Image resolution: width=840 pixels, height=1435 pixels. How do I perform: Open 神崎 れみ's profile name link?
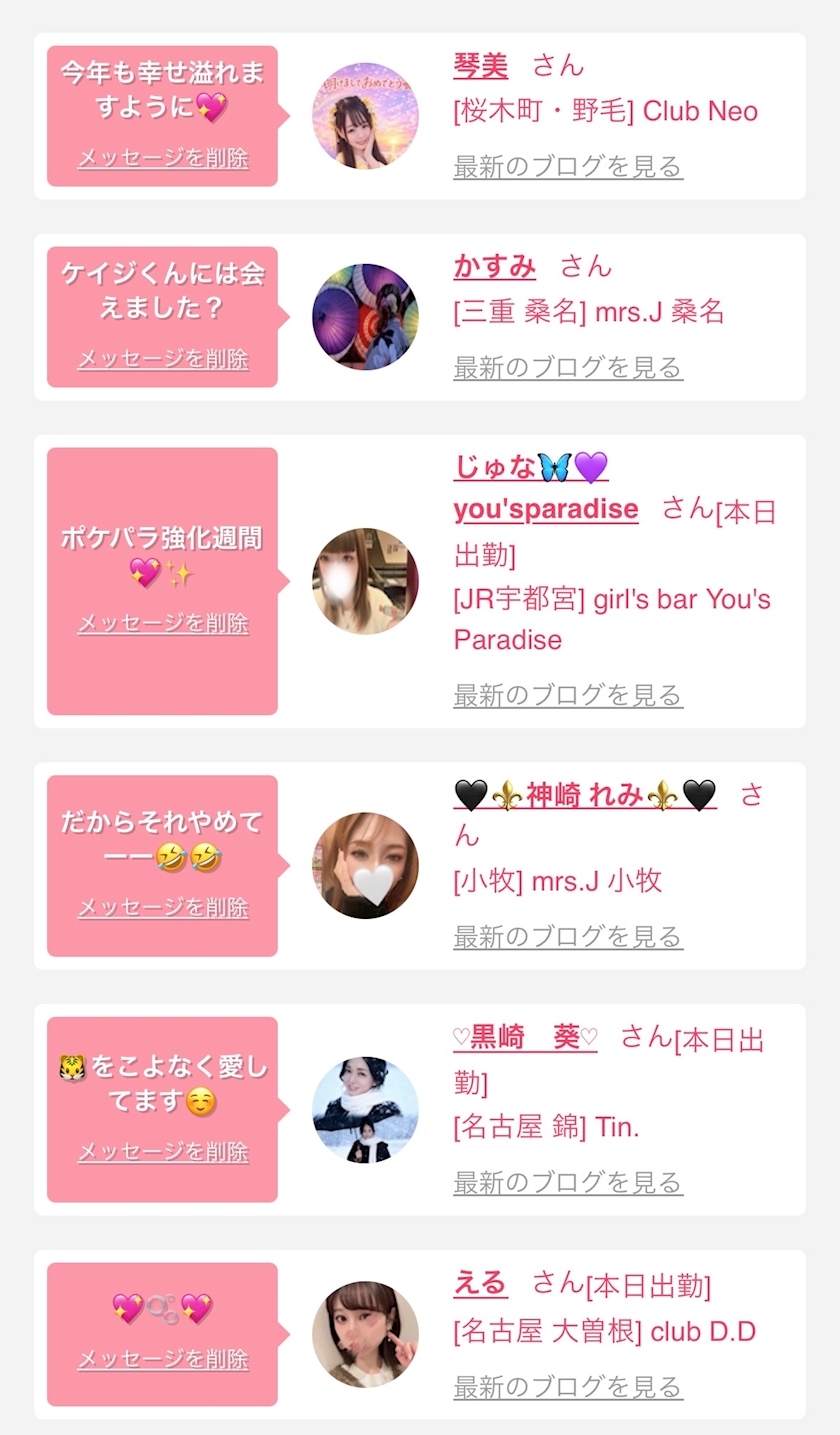pos(585,796)
